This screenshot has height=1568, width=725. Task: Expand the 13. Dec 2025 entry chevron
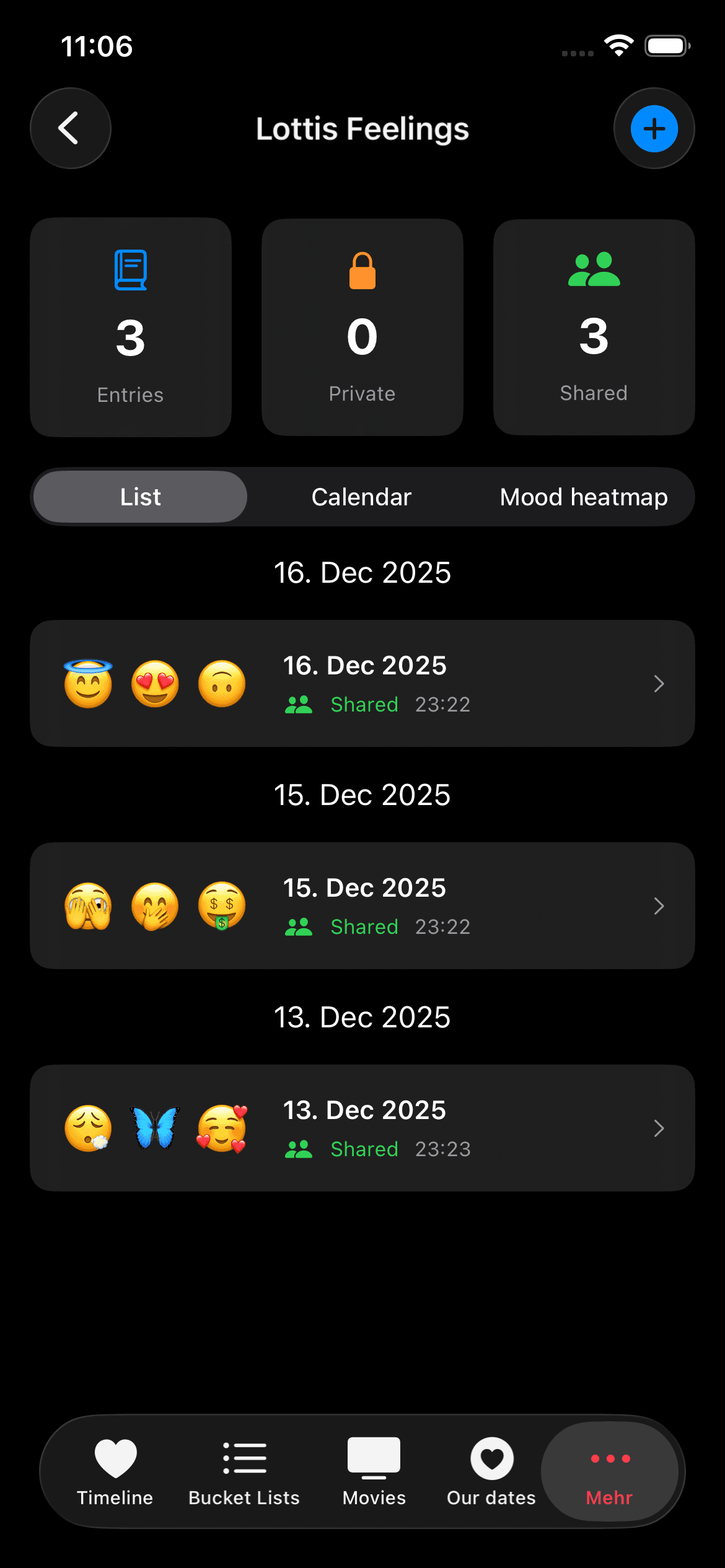pos(659,1128)
